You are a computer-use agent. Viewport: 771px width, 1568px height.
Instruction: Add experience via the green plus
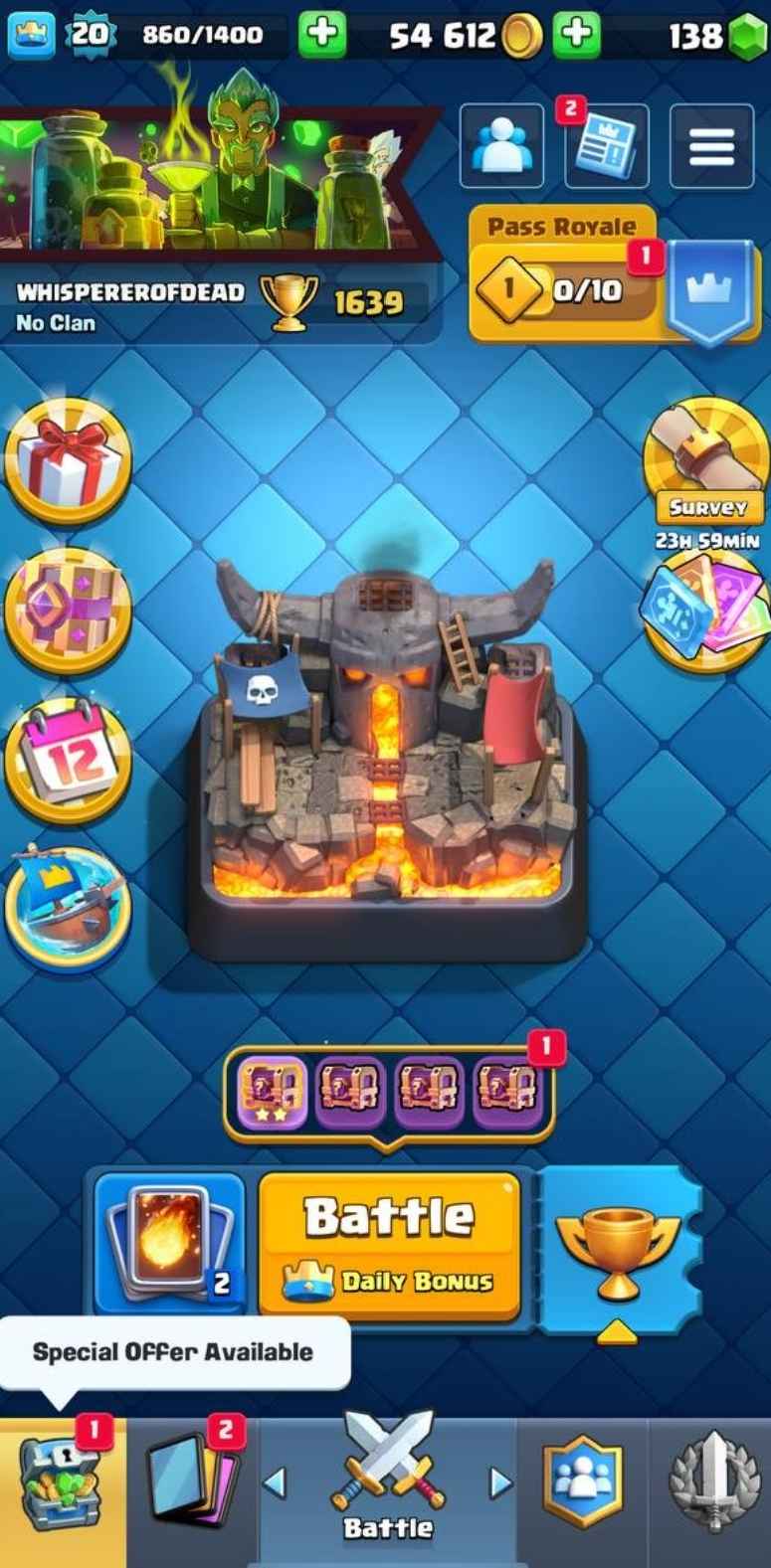[x=321, y=35]
